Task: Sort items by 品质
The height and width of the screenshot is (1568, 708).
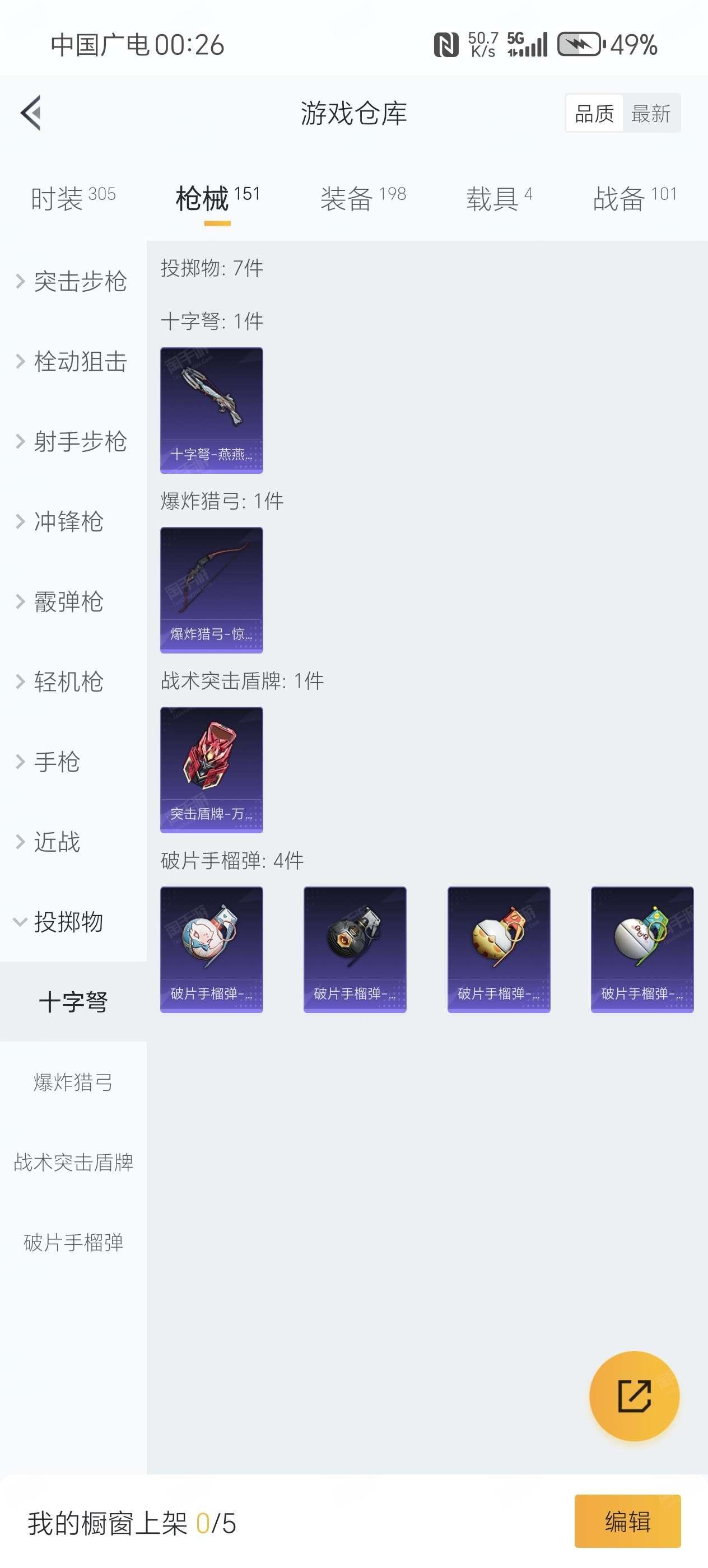Action: point(594,113)
